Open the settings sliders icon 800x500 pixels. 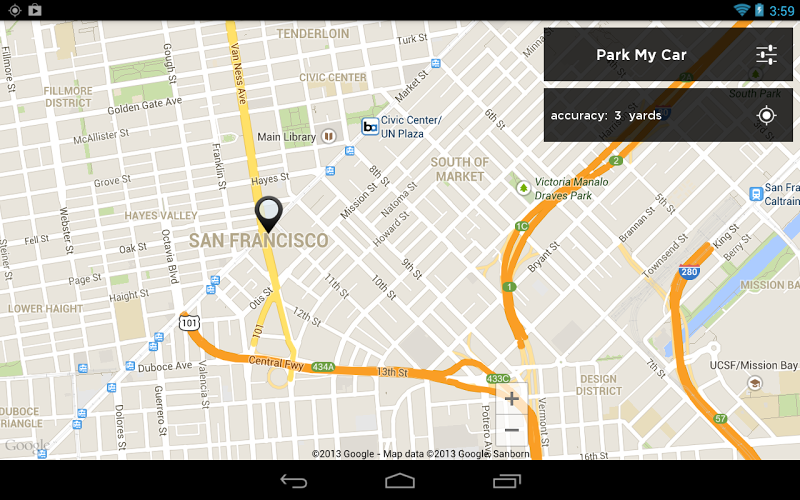click(767, 55)
